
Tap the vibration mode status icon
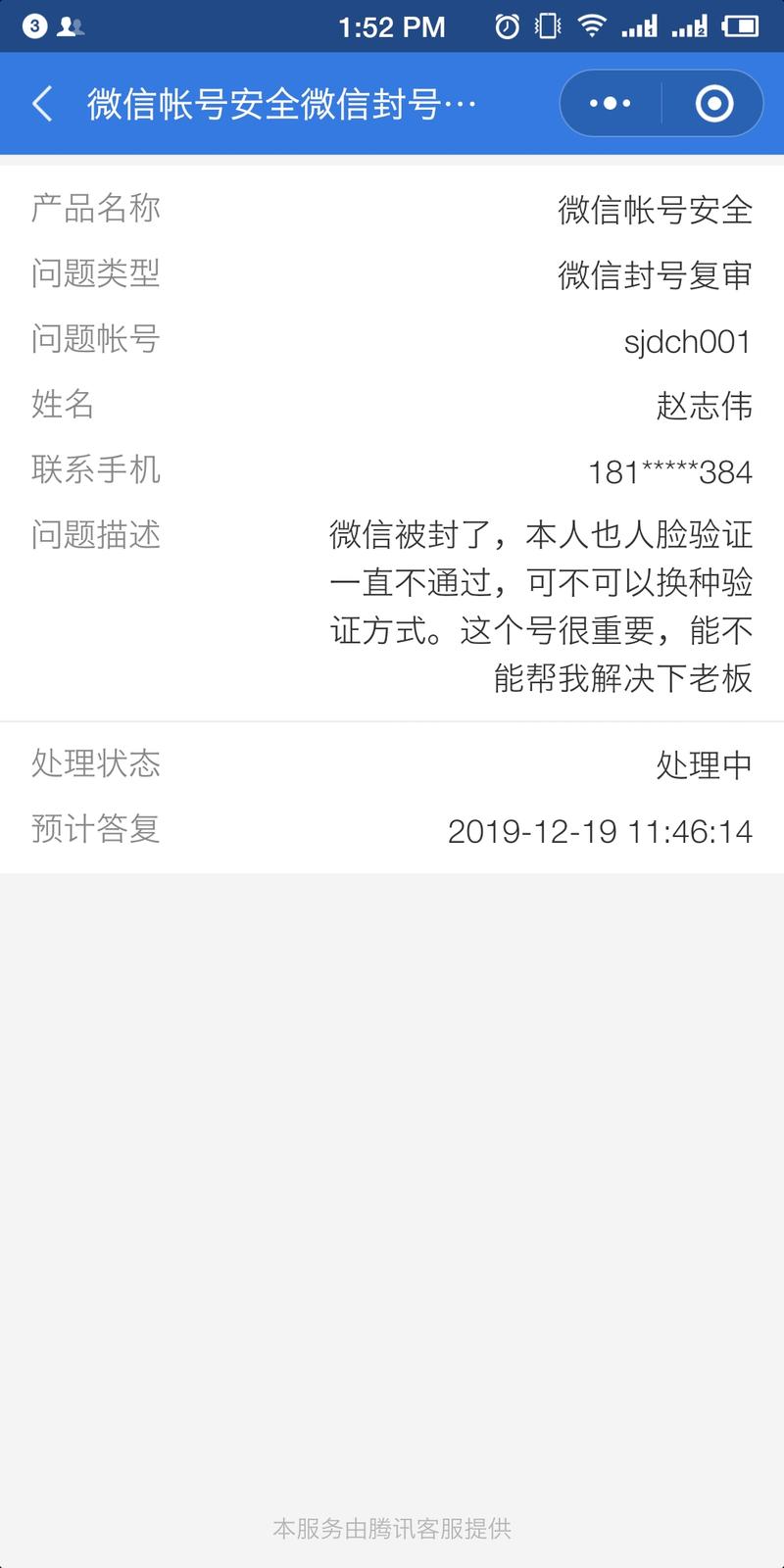pos(551,27)
